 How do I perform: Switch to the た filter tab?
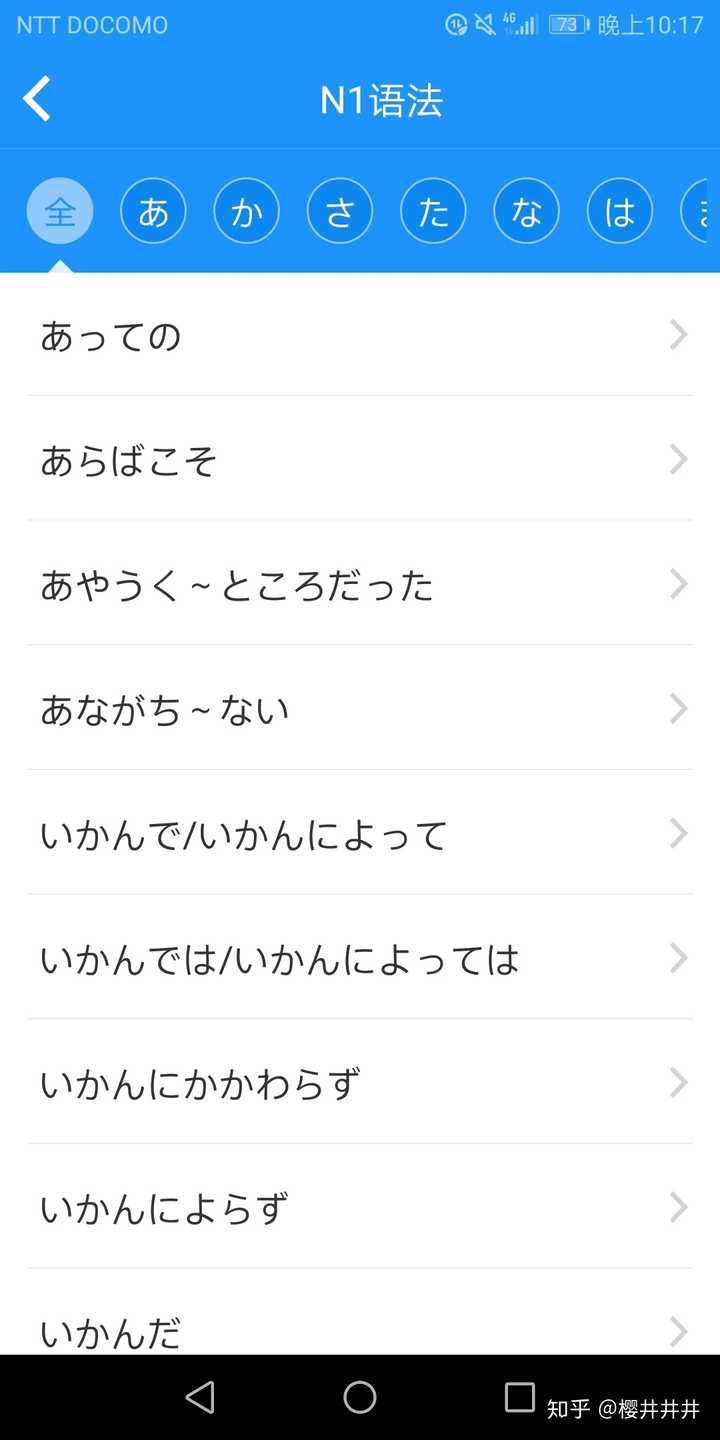click(433, 211)
